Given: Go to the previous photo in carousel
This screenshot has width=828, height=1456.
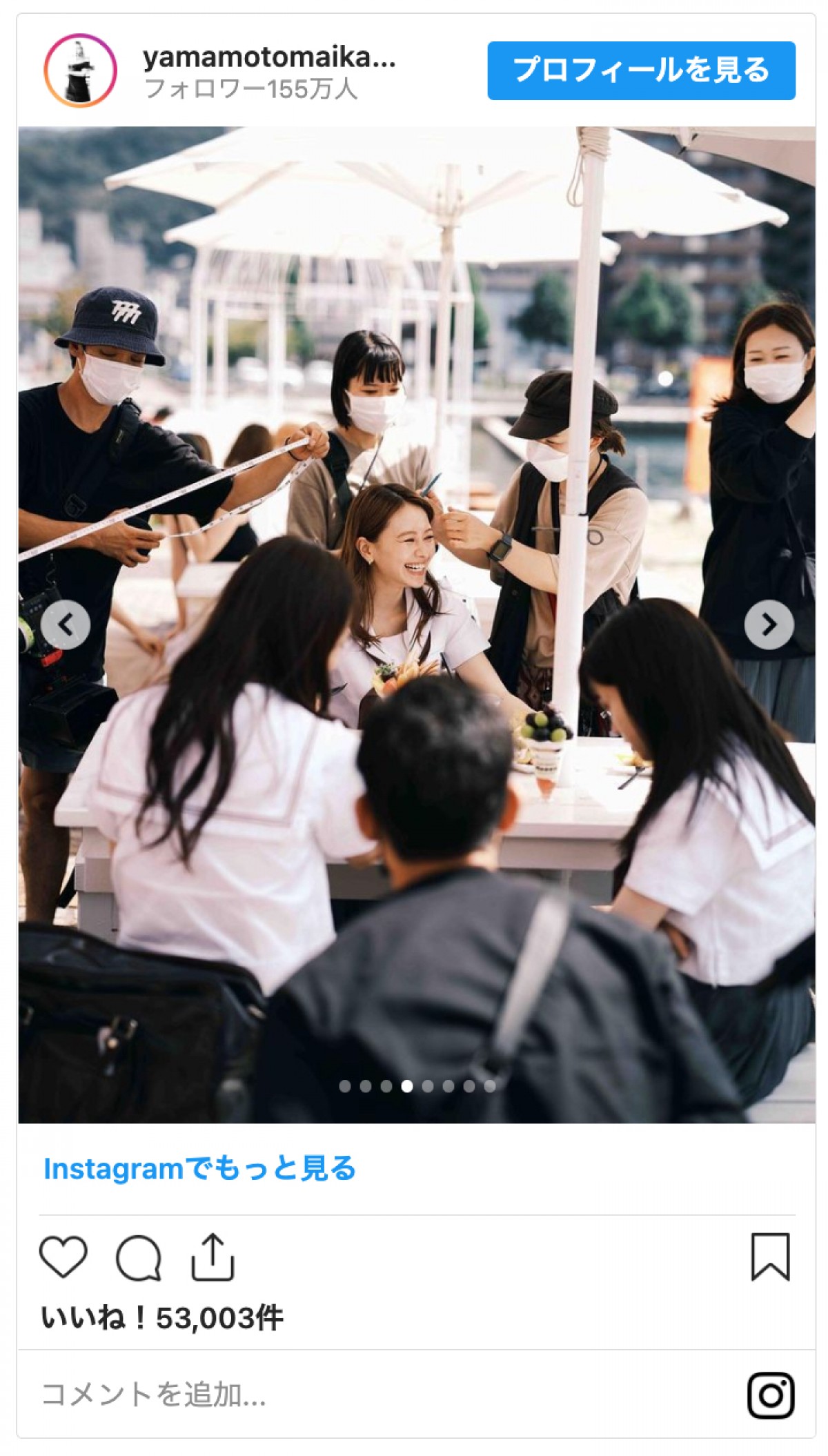Looking at the screenshot, I should tap(66, 625).
